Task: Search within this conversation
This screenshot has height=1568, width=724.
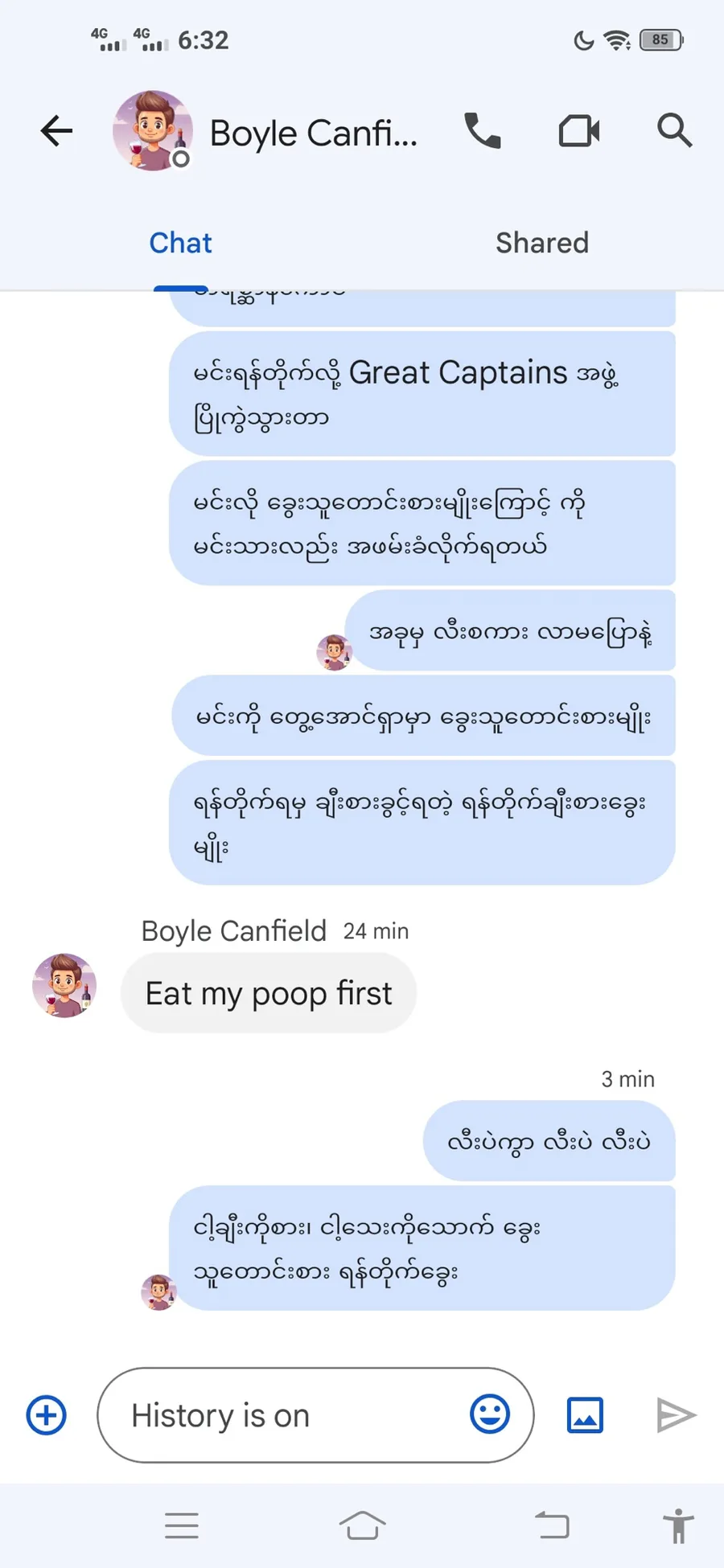Action: click(674, 130)
